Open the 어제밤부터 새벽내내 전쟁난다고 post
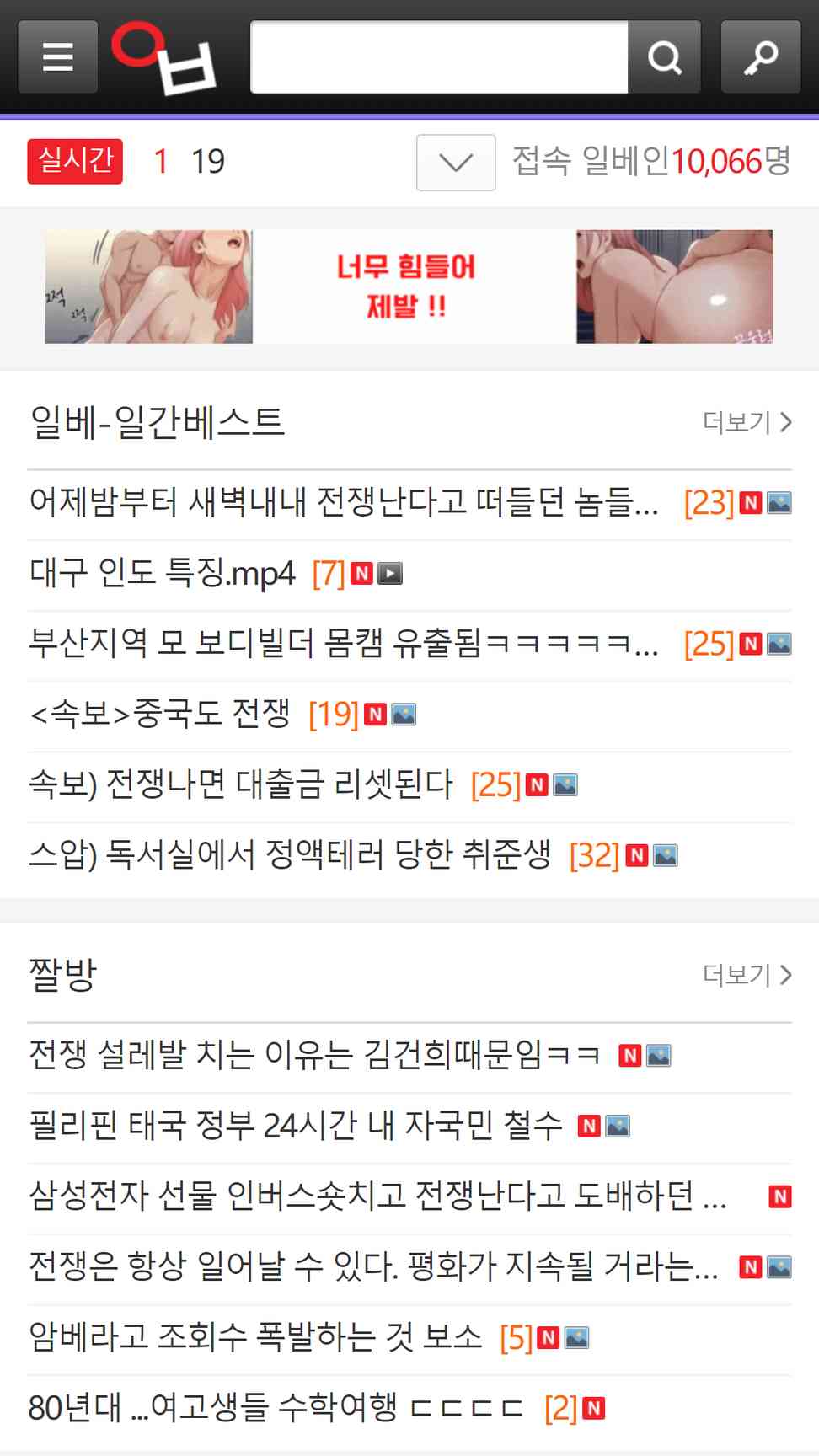819x1456 pixels. (x=344, y=503)
